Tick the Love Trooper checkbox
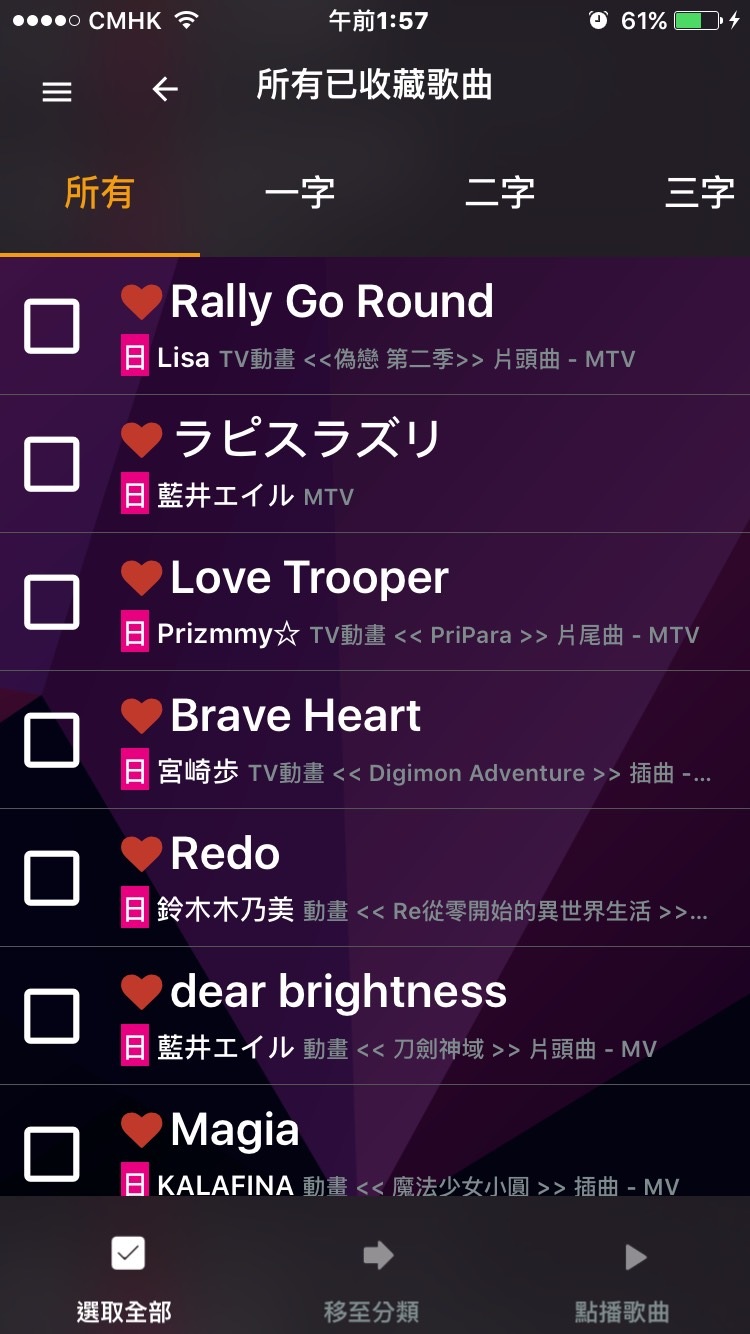The height and width of the screenshot is (1334, 750). (x=52, y=602)
